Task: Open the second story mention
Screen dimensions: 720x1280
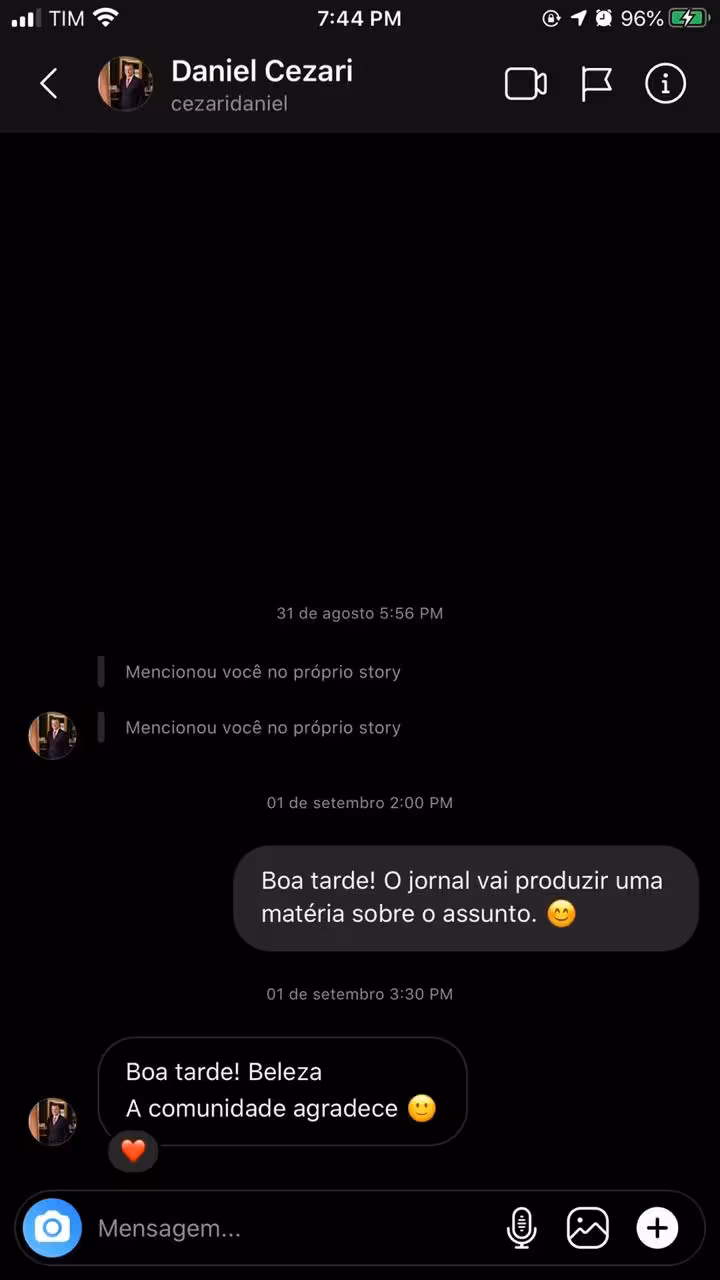Action: click(262, 728)
